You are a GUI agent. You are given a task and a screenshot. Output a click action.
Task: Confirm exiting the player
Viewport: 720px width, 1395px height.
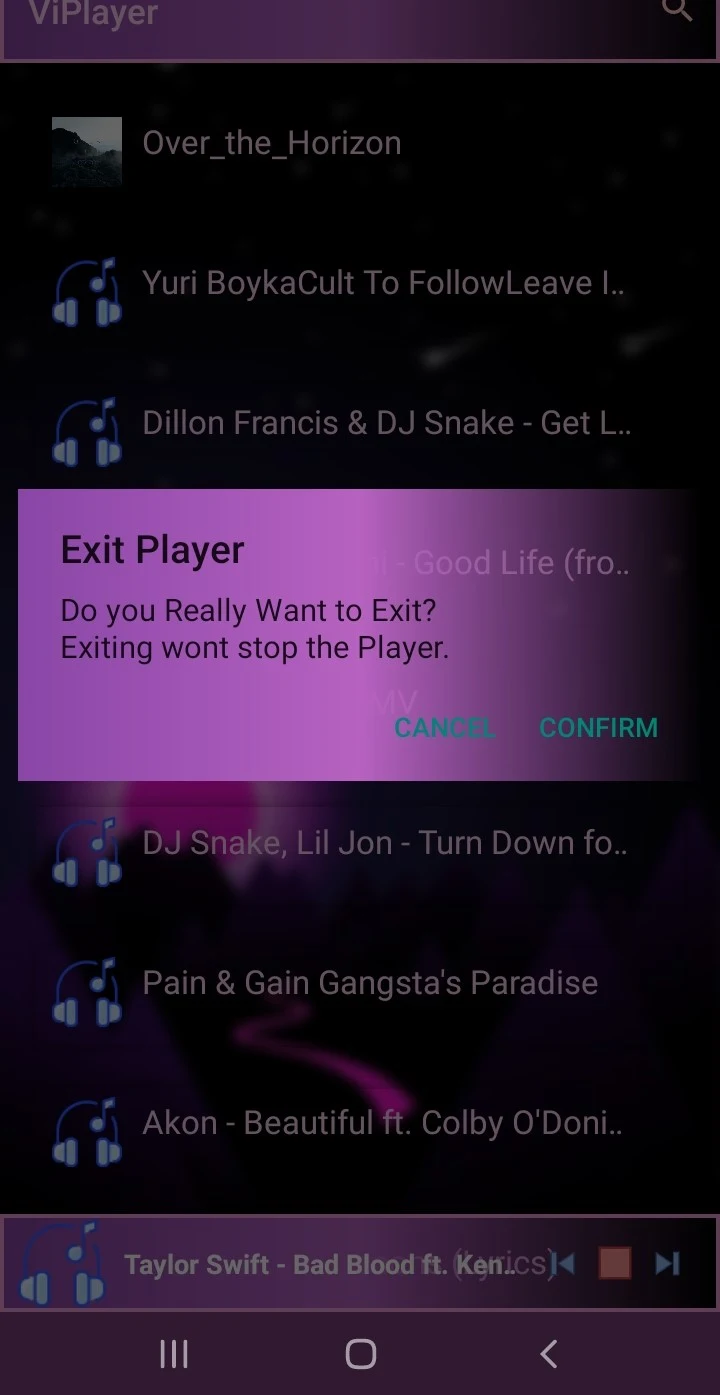(598, 728)
